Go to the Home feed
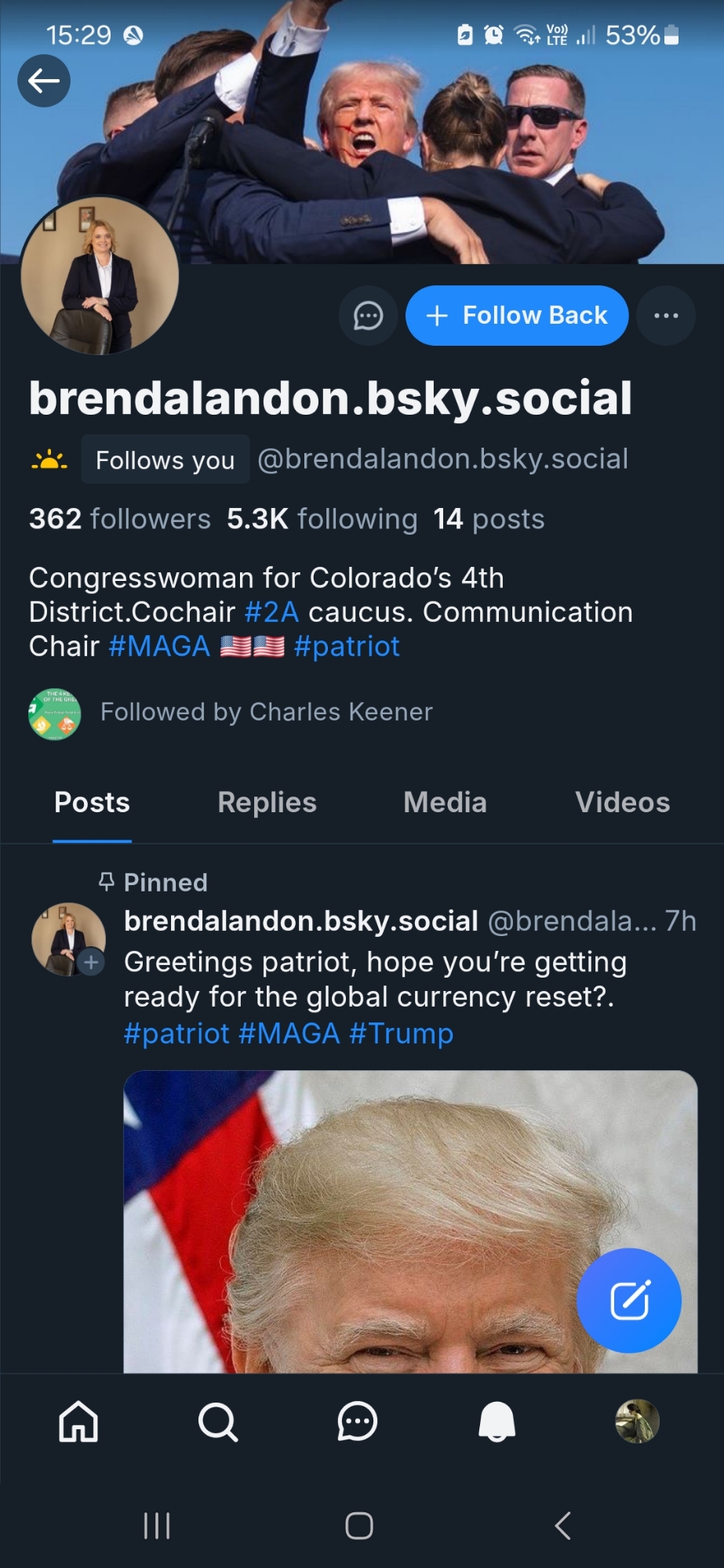 pyautogui.click(x=78, y=1421)
